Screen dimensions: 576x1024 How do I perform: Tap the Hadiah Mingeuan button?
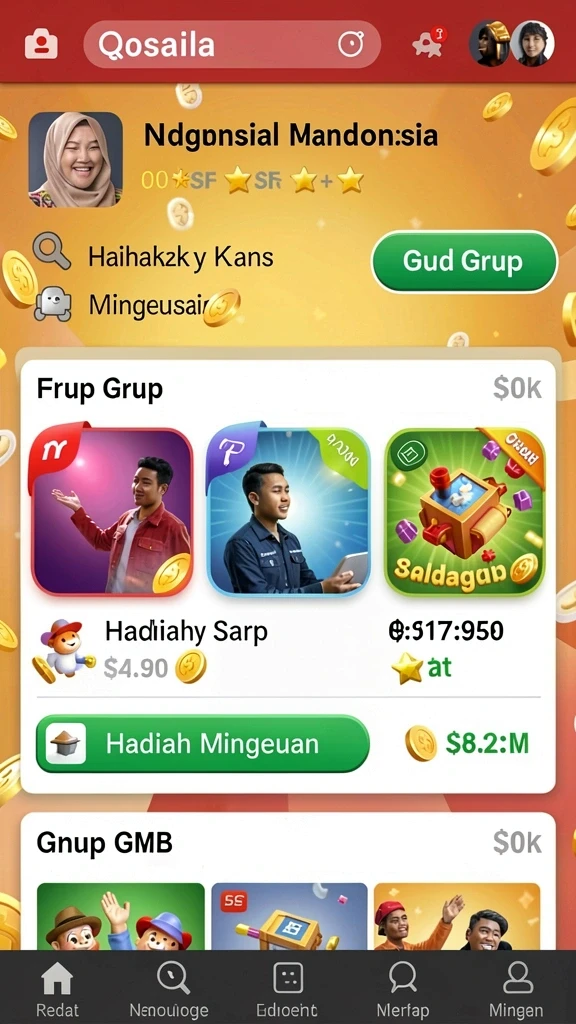click(x=202, y=744)
